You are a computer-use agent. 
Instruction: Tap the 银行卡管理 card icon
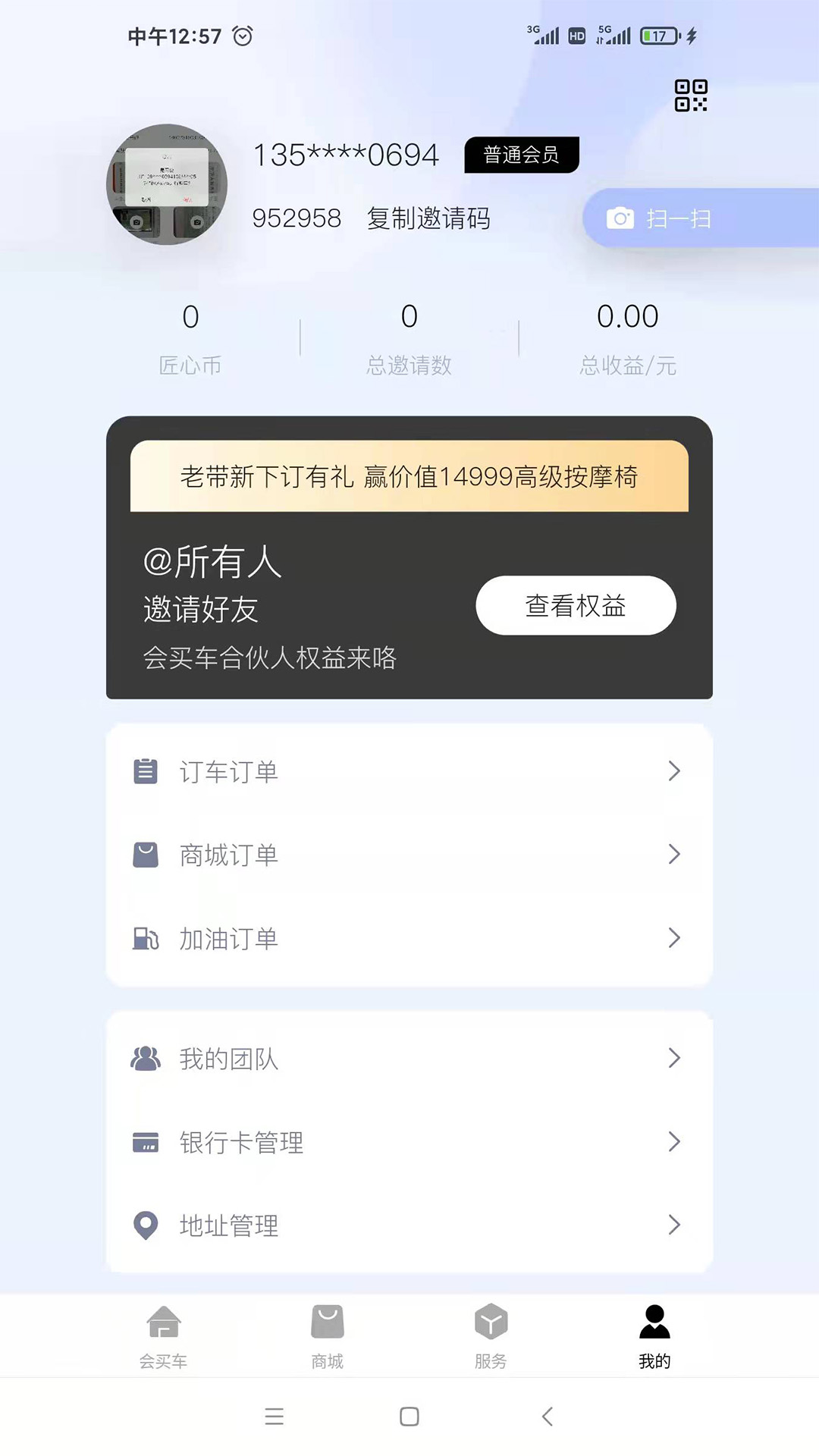point(146,1142)
